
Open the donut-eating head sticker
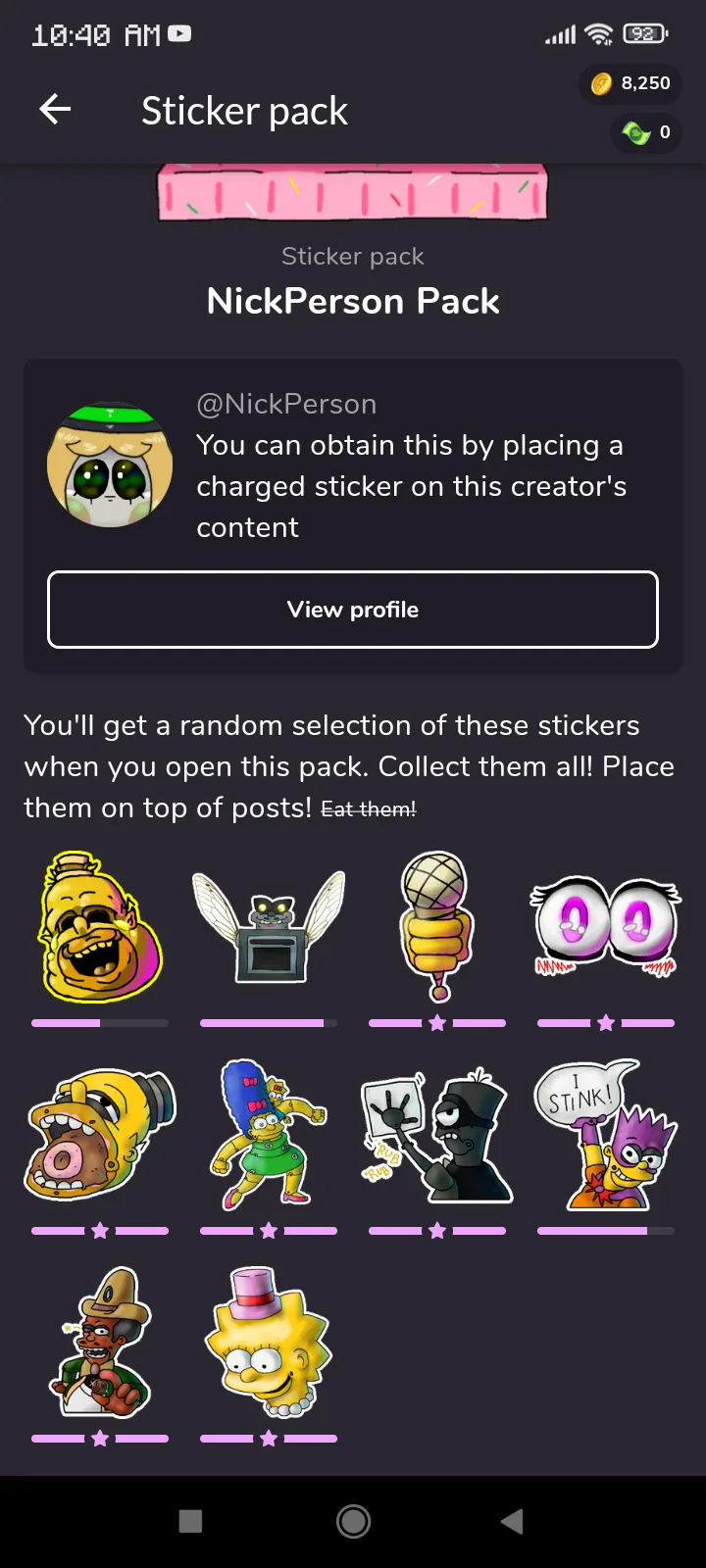(100, 1135)
